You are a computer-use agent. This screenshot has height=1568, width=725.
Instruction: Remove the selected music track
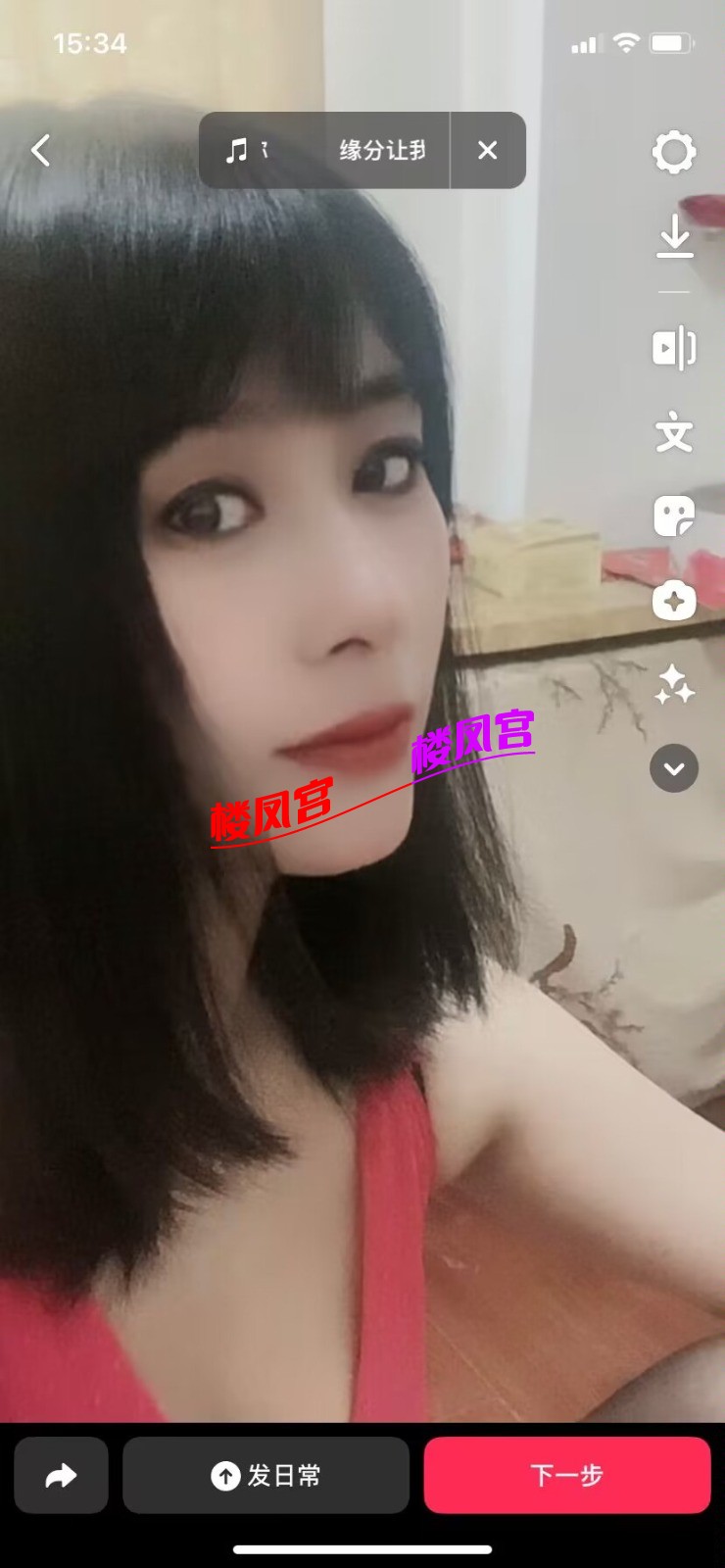(487, 151)
